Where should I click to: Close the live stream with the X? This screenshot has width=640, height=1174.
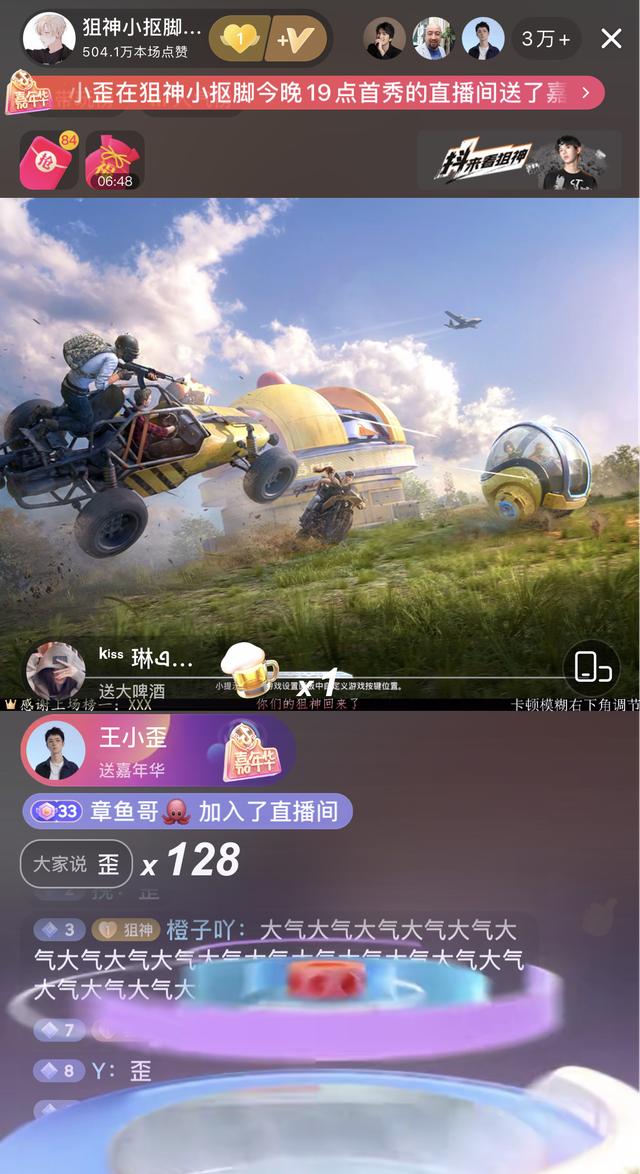coord(611,39)
